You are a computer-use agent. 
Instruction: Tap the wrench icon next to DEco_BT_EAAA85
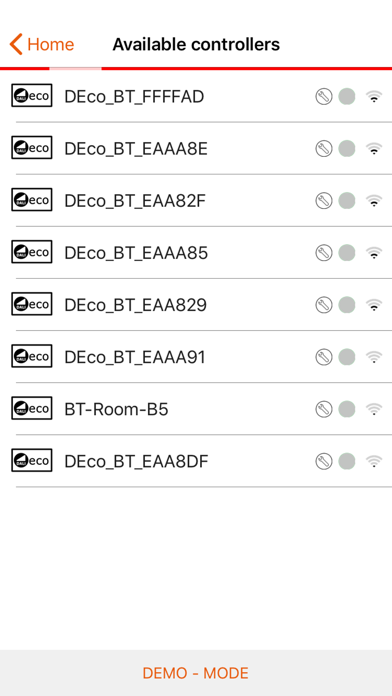pos(324,253)
